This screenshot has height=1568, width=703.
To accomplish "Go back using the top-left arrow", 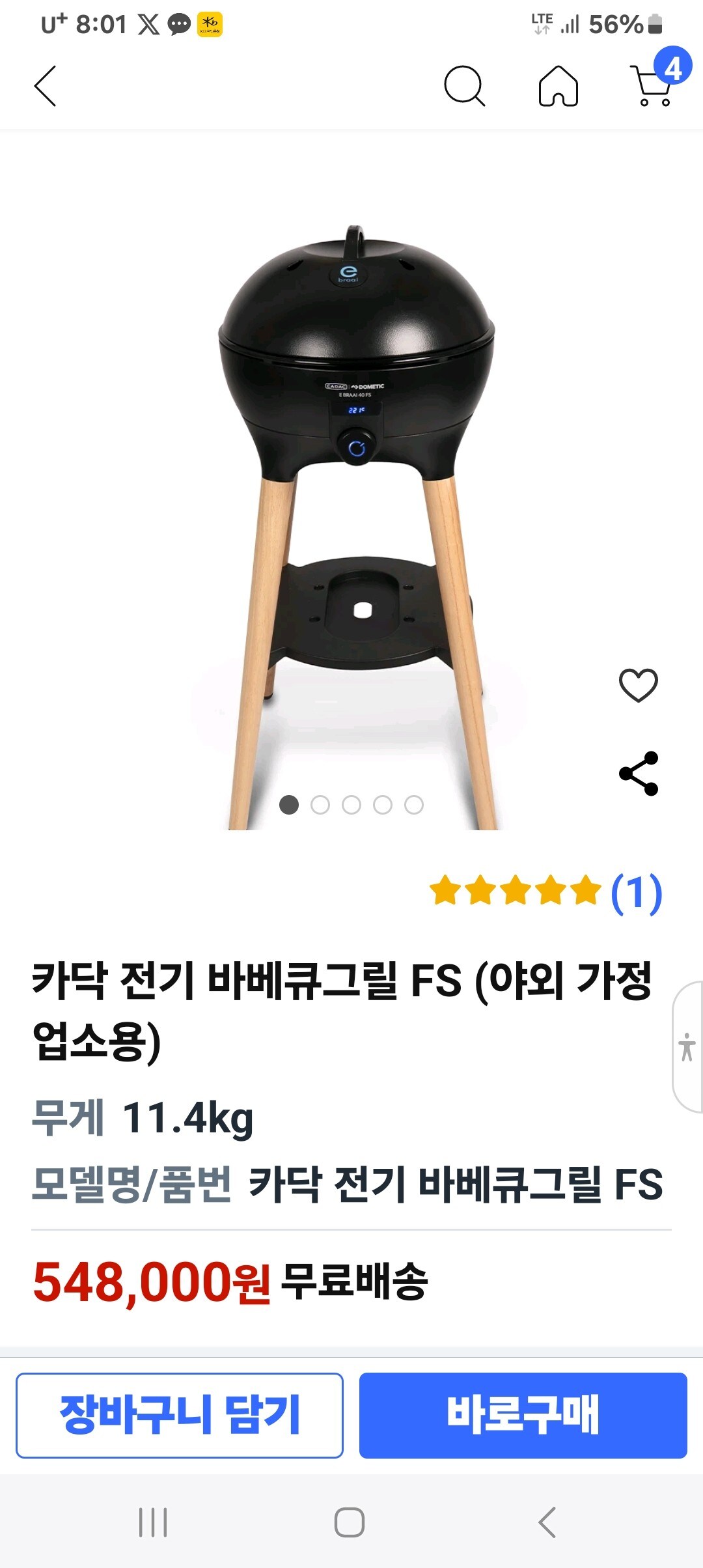I will pyautogui.click(x=46, y=86).
